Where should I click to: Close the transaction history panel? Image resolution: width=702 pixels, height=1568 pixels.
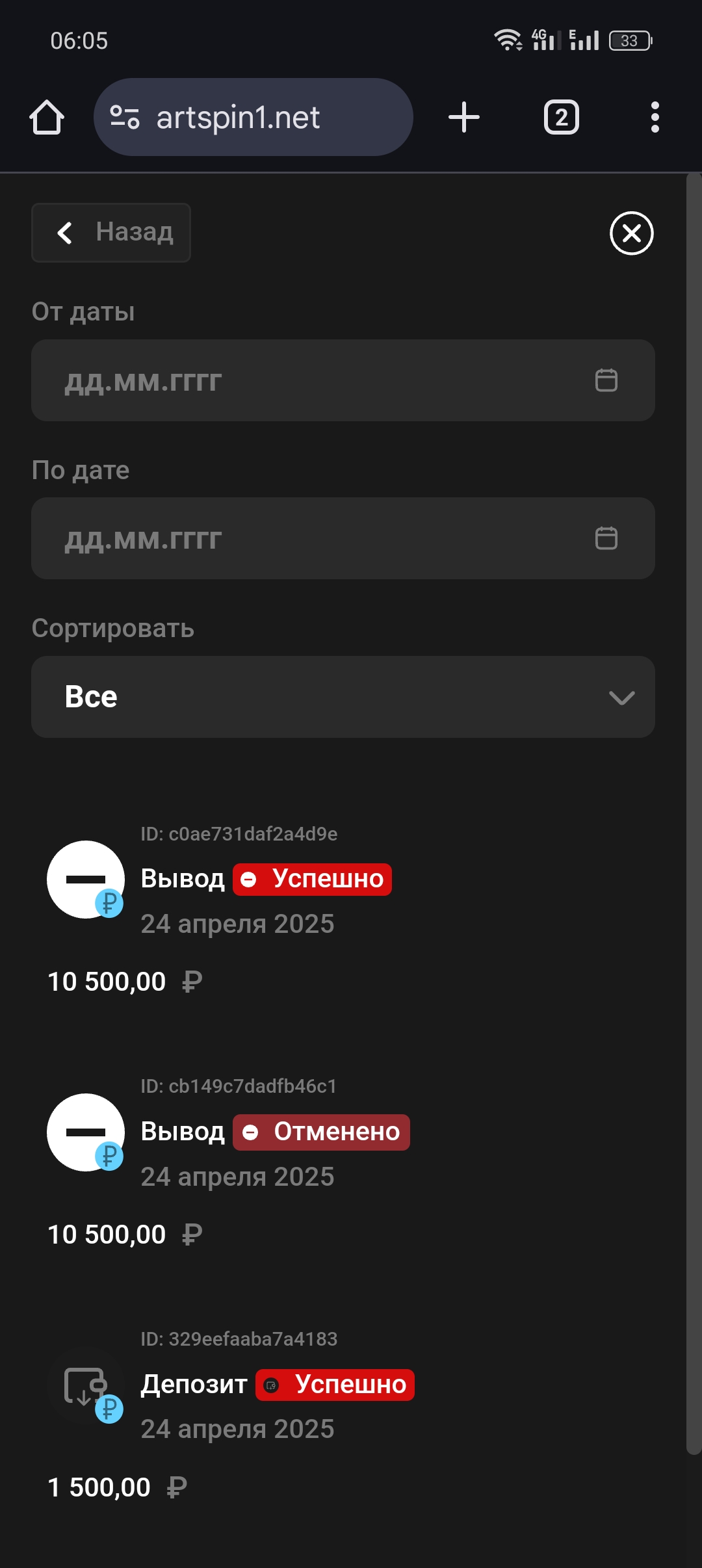coord(631,233)
